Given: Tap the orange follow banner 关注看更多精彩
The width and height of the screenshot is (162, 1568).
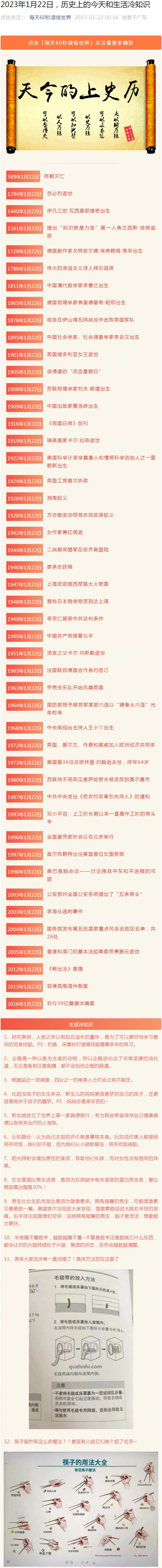Looking at the screenshot, I should tap(81, 43).
